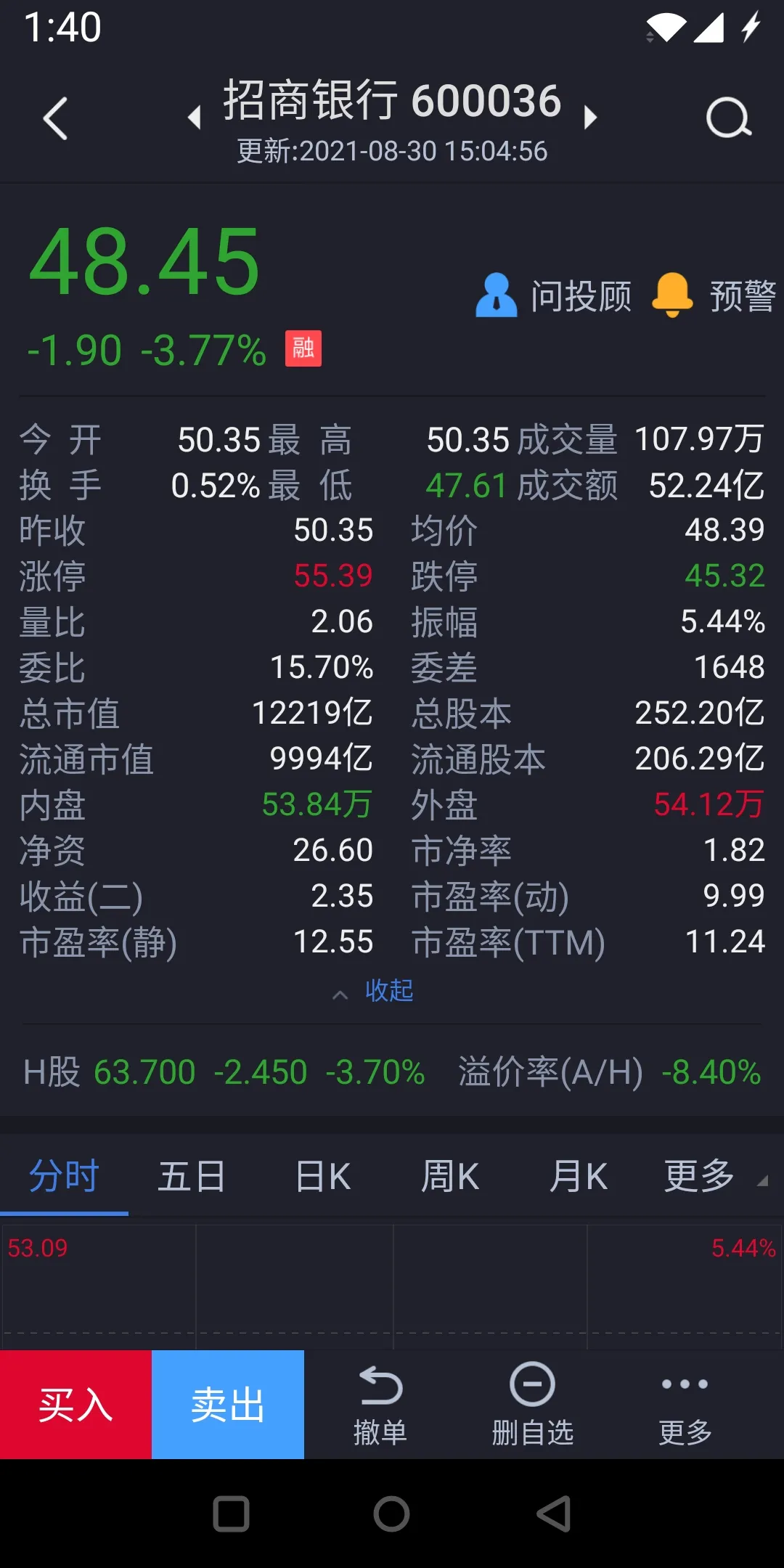Tap the system home button
Image resolution: width=784 pixels, height=1568 pixels.
(x=392, y=1514)
